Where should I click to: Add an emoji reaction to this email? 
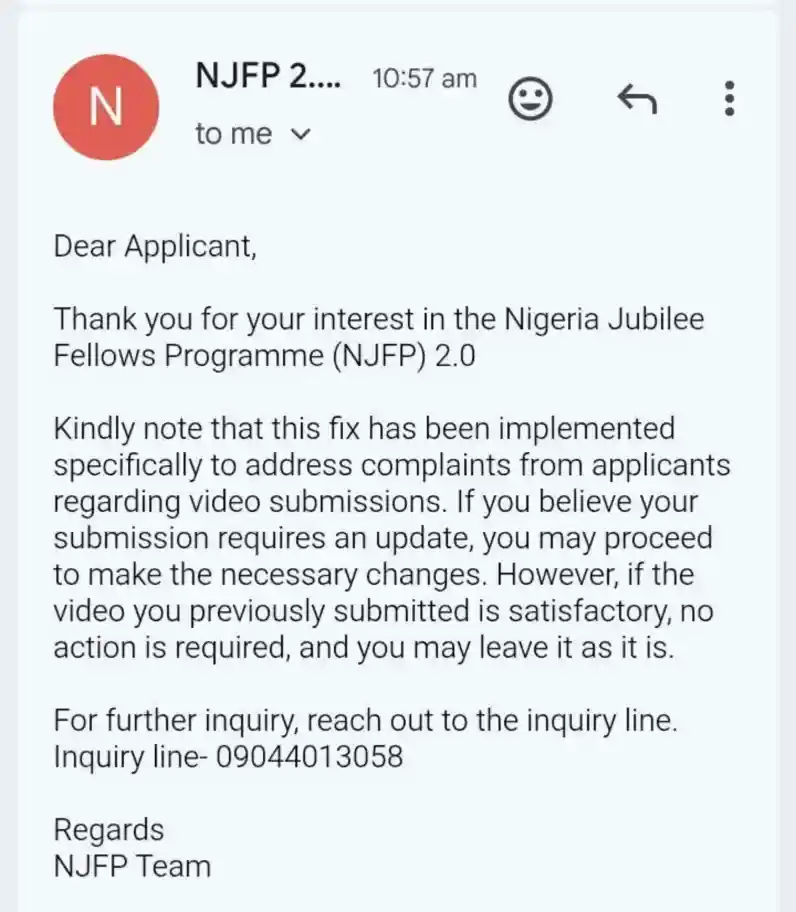click(x=531, y=98)
